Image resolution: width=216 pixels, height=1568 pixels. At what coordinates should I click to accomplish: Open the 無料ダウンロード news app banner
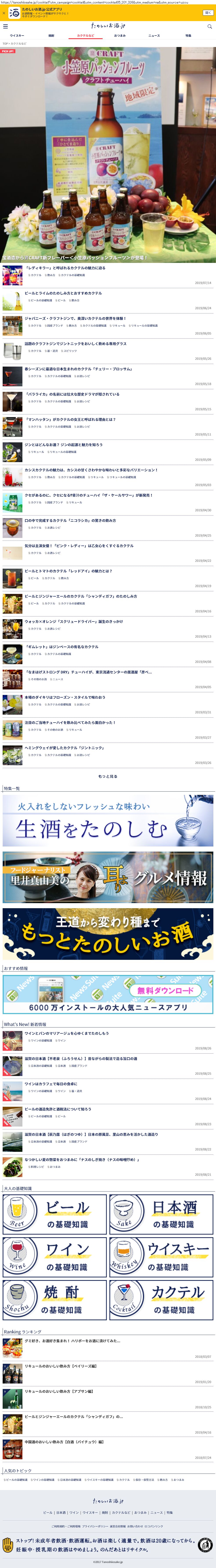pyautogui.click(x=108, y=994)
